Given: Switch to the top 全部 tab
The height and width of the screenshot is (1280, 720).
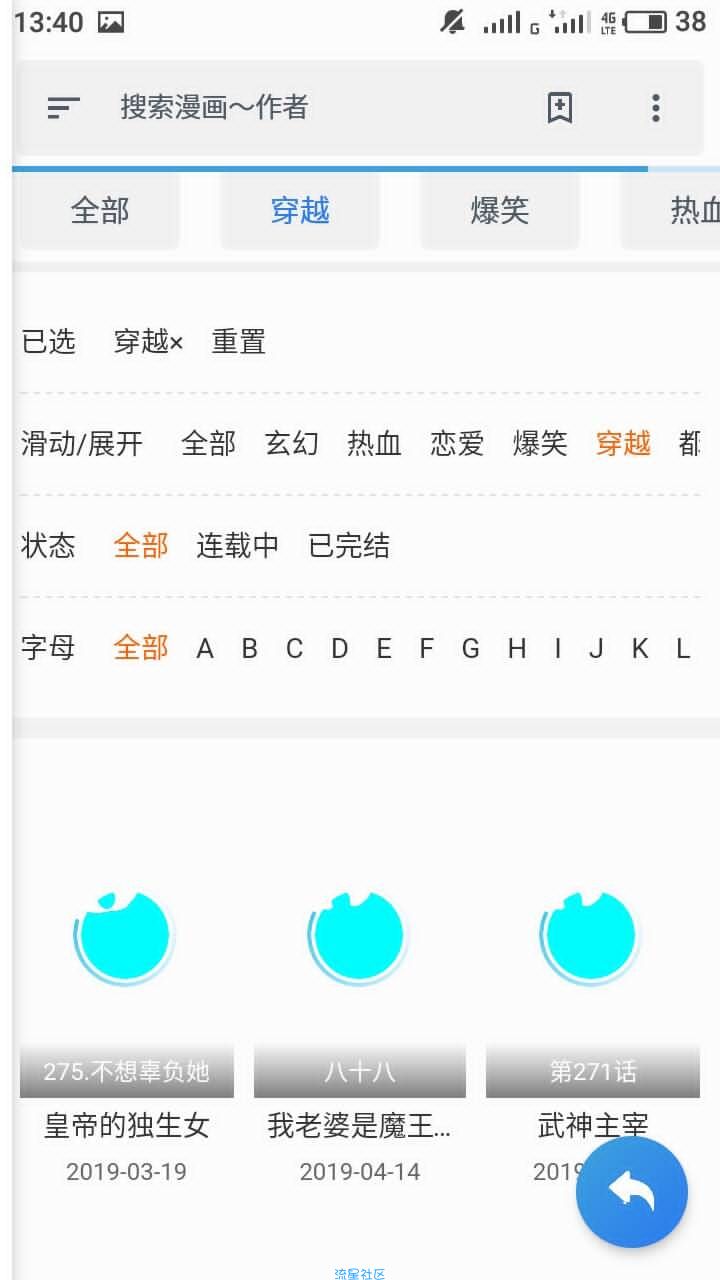Looking at the screenshot, I should 100,211.
